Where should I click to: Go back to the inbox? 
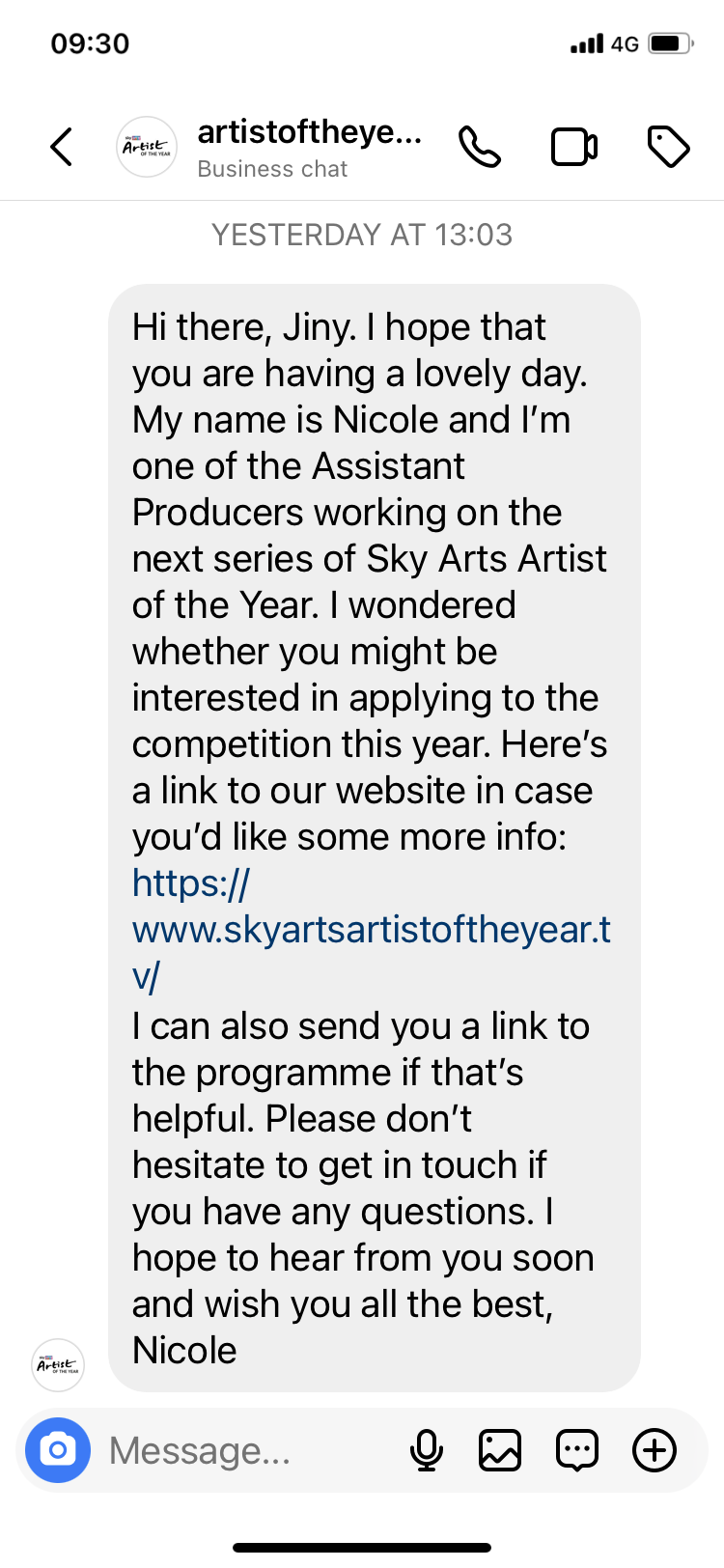[61, 147]
